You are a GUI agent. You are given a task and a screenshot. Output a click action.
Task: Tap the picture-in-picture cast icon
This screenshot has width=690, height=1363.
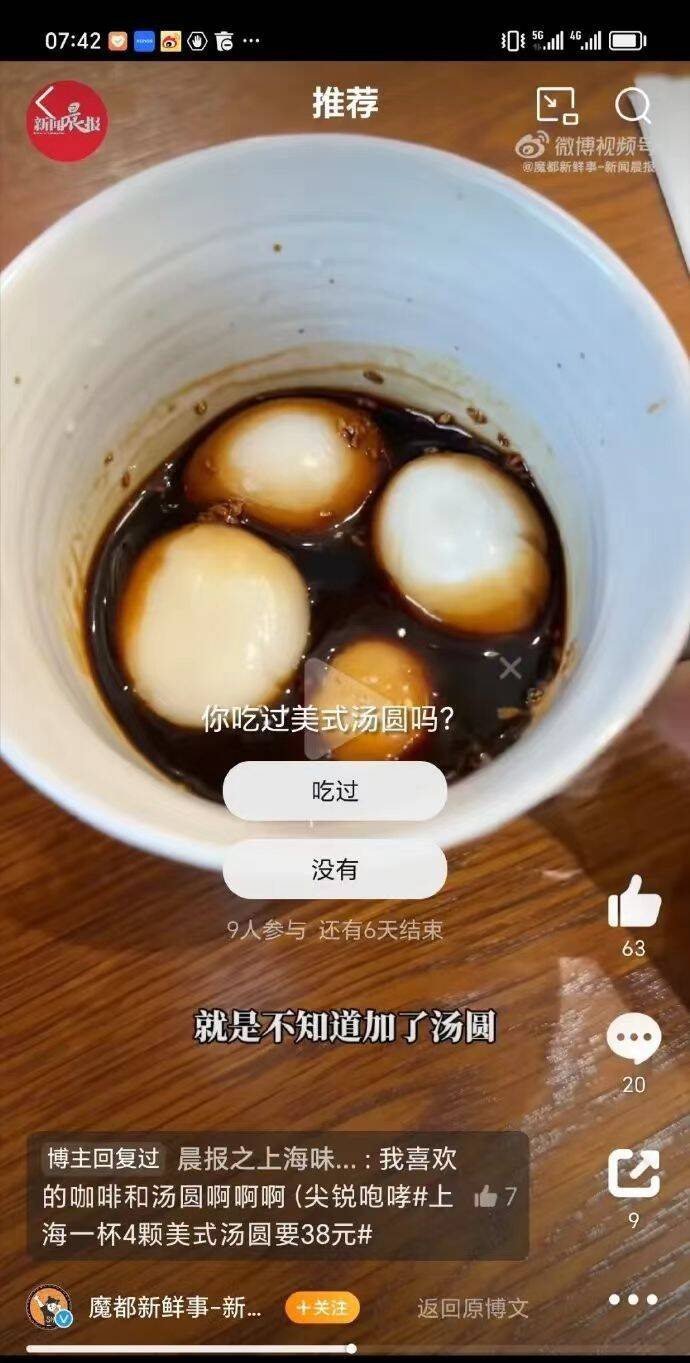pos(556,104)
